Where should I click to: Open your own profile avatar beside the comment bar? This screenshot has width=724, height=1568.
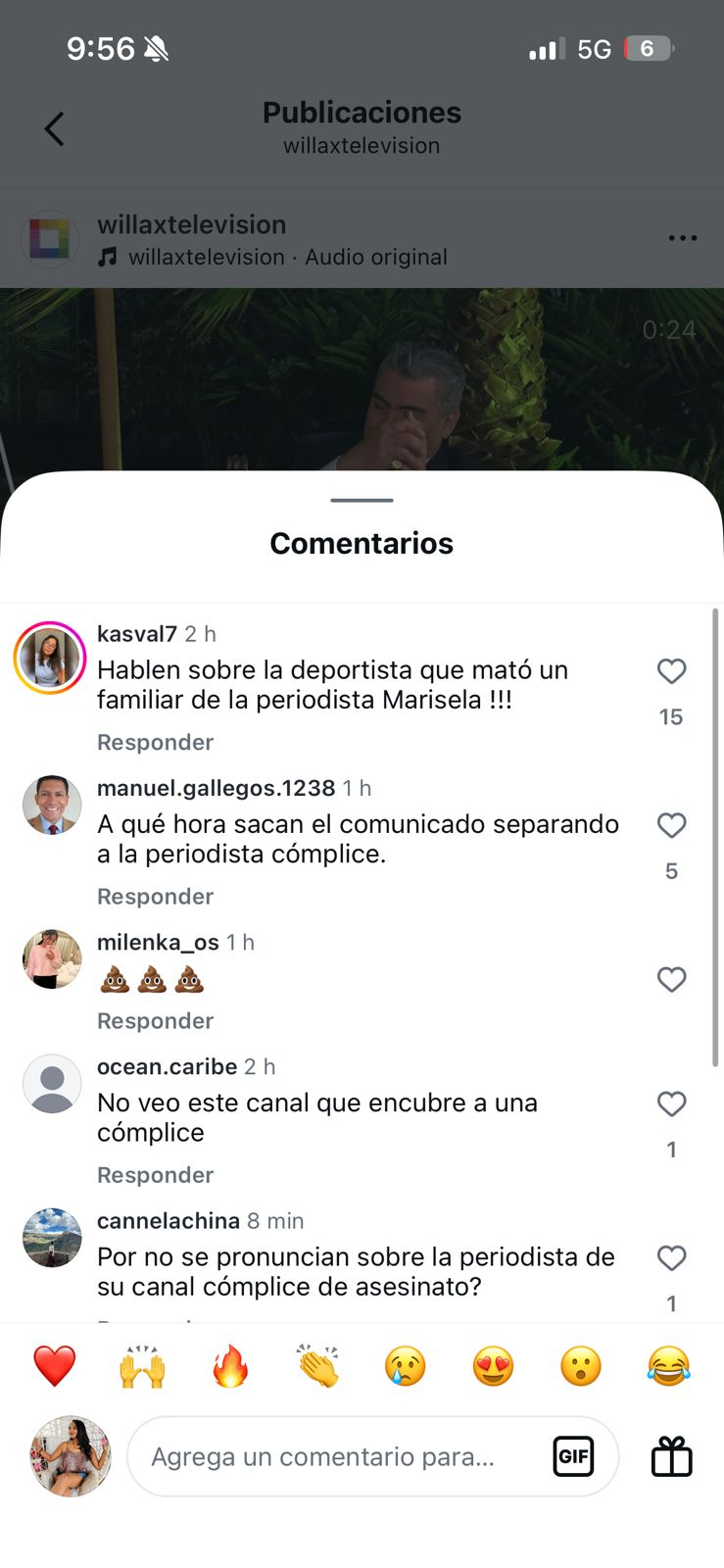70,1456
